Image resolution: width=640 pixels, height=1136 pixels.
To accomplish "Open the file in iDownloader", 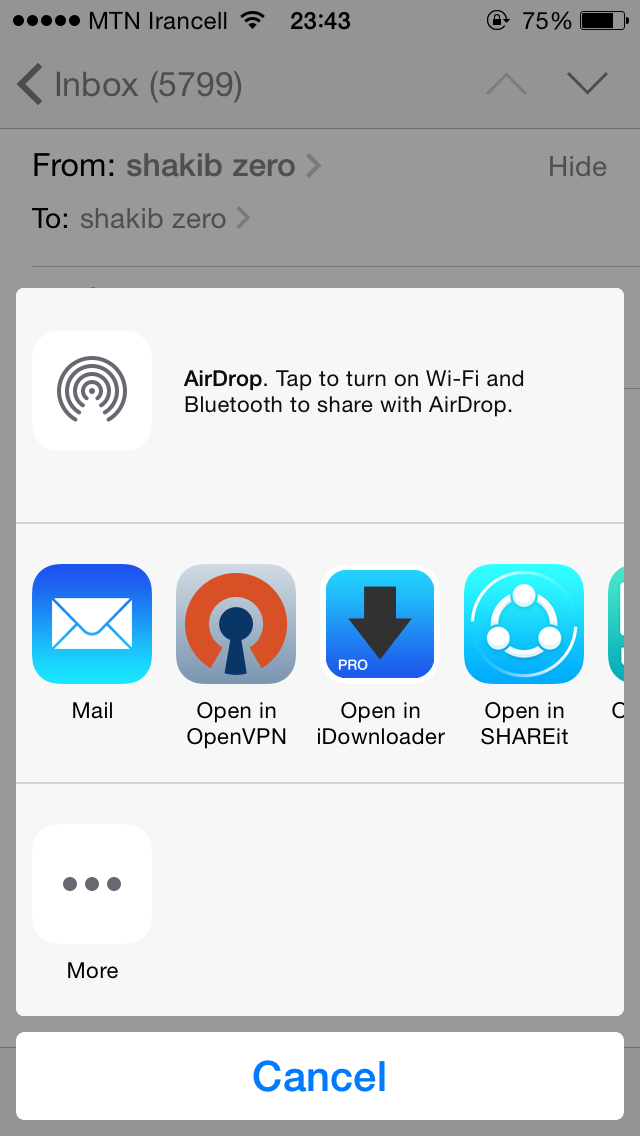I will point(380,624).
